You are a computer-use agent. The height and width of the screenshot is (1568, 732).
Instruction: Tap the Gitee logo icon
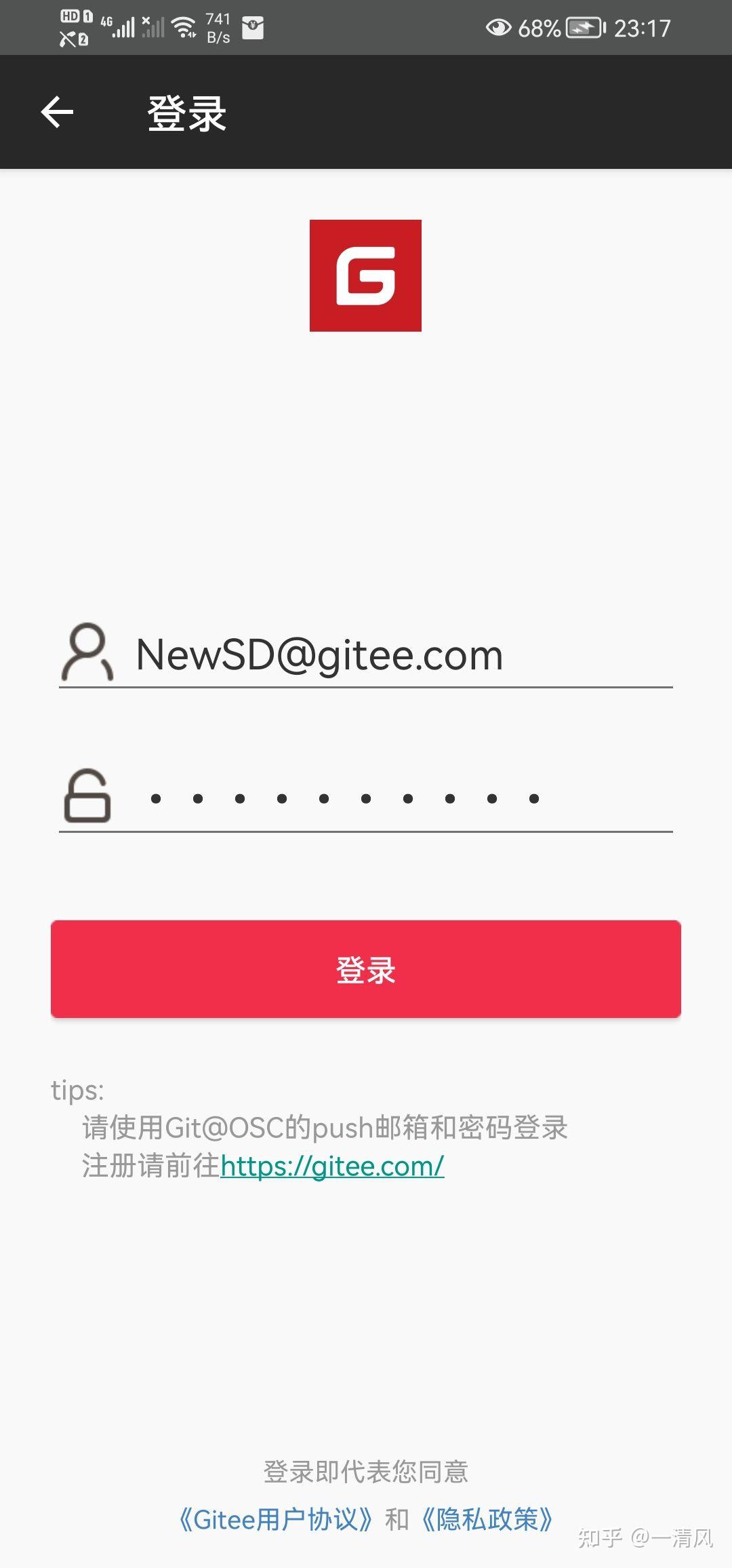(x=365, y=275)
